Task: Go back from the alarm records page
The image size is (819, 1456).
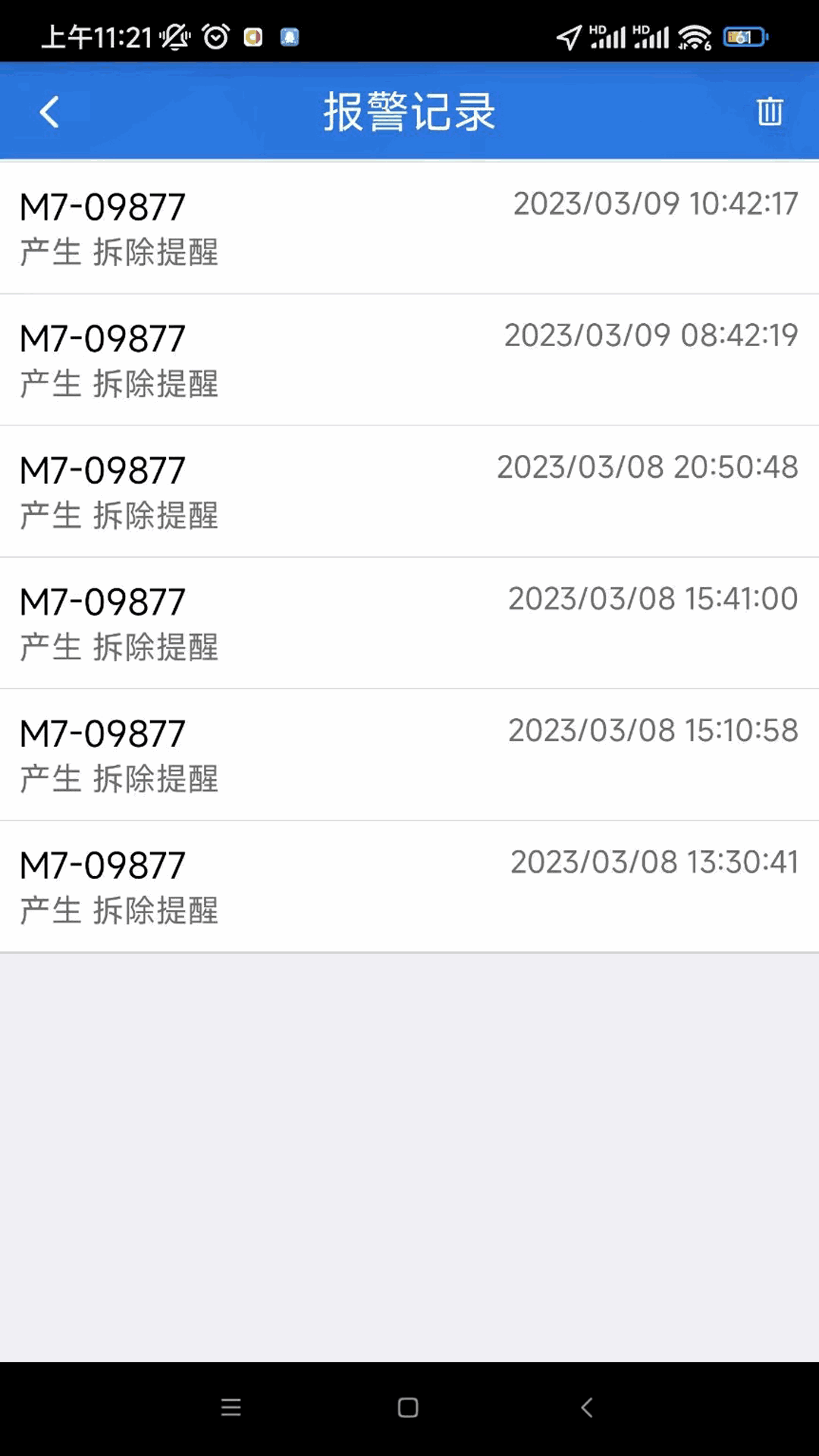Action: [x=49, y=112]
